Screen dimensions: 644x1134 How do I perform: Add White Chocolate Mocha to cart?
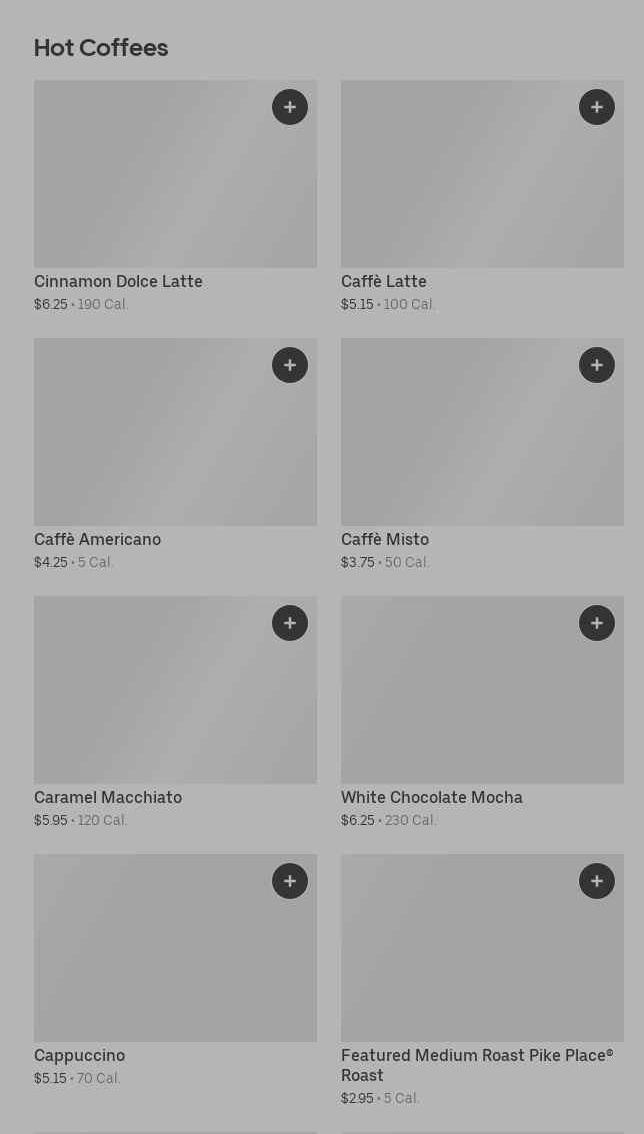click(x=597, y=623)
